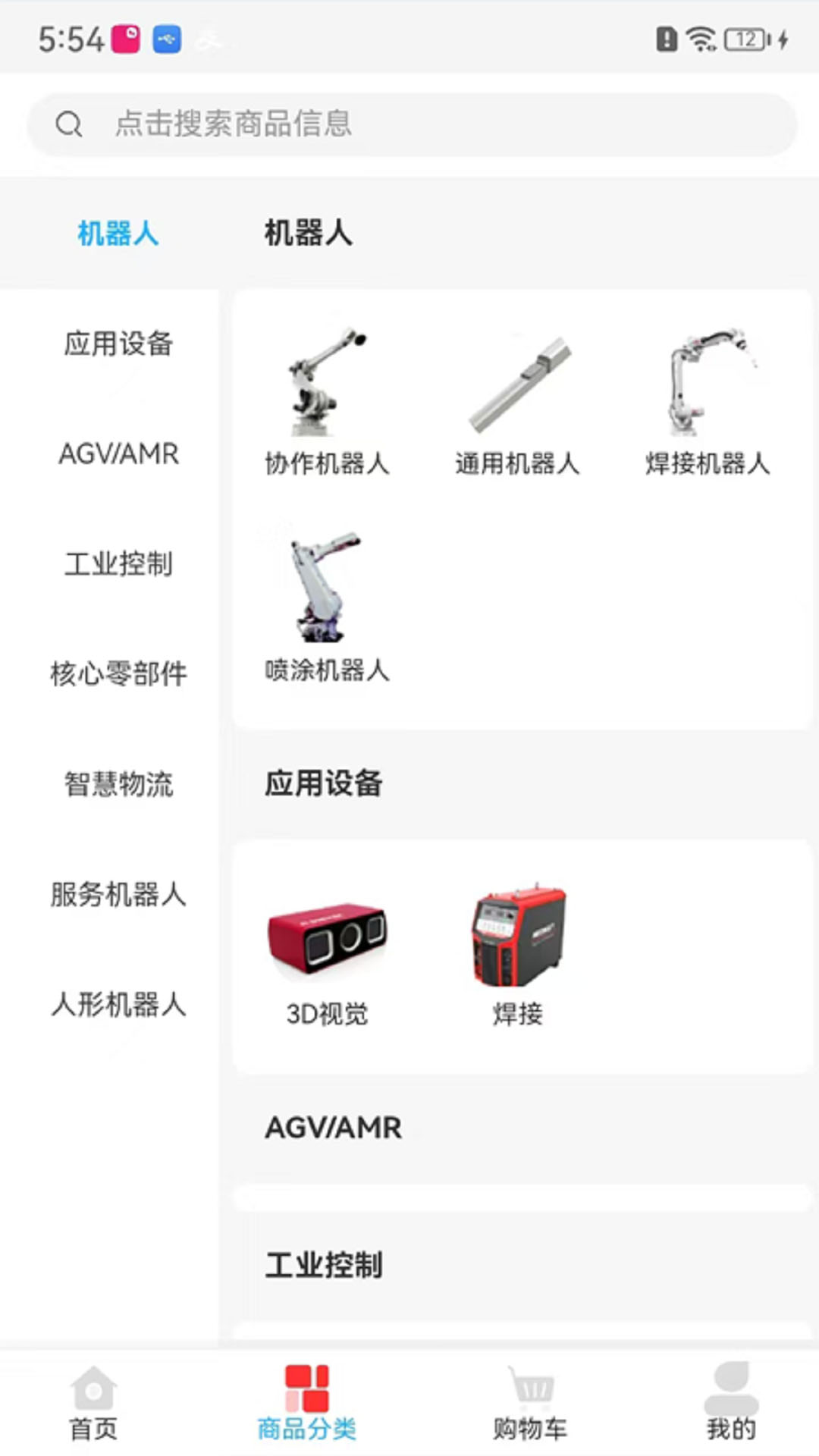819x1456 pixels.
Task: Tap the 点击搜索商品信息 search field
Action: click(409, 124)
